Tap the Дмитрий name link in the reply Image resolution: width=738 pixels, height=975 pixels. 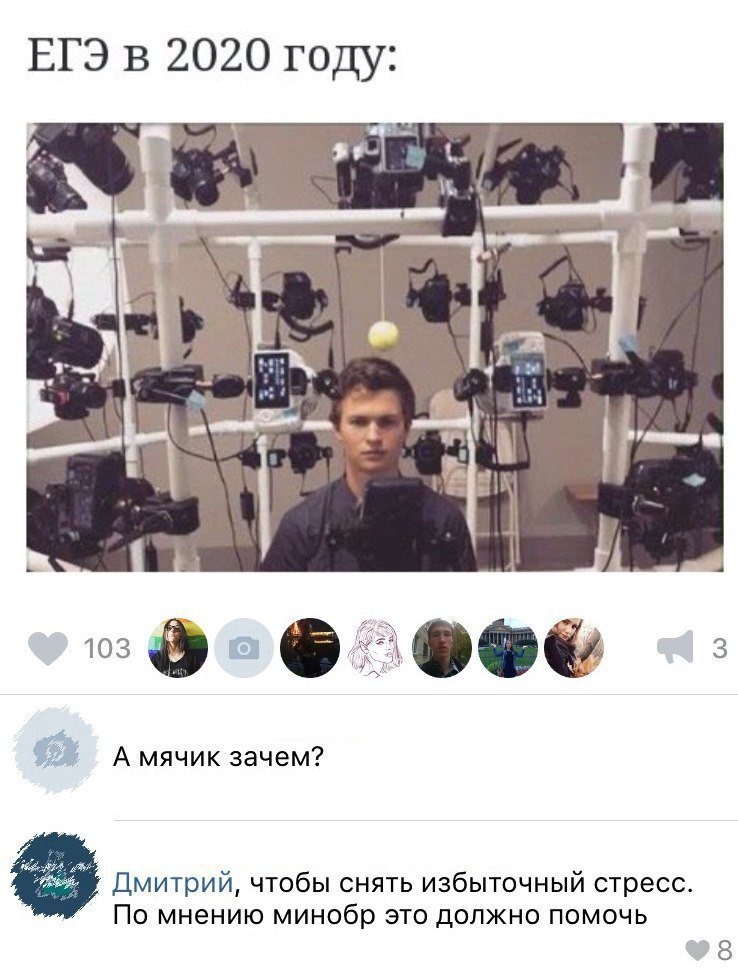tap(173, 884)
